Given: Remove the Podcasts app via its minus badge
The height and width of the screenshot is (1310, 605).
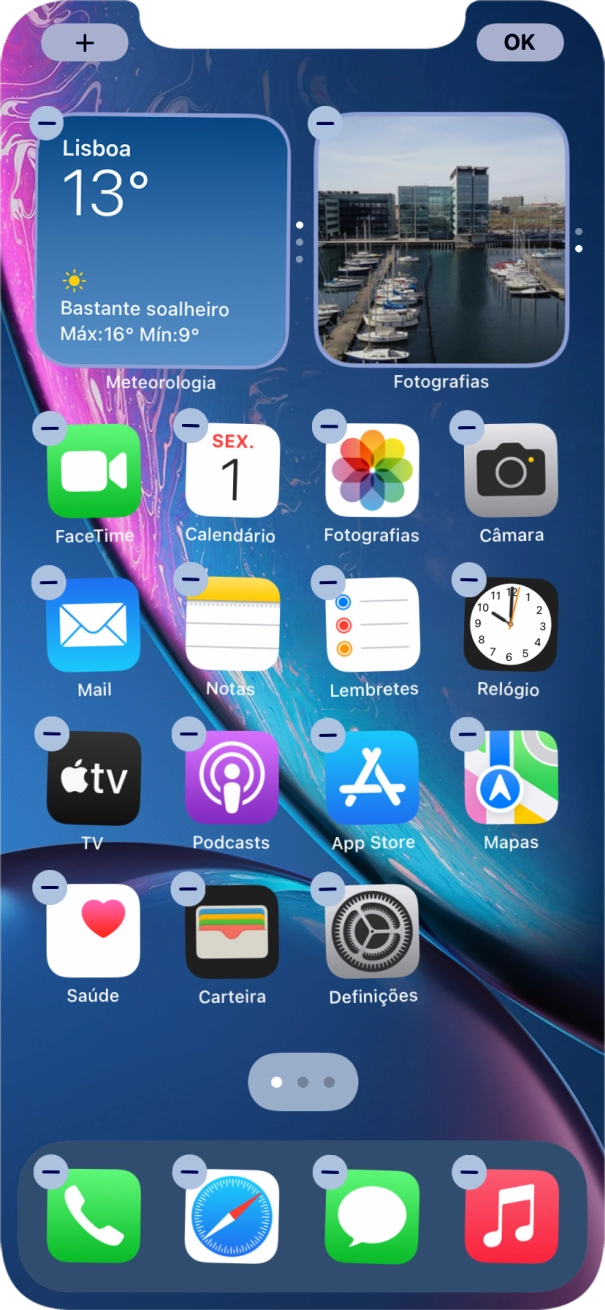Looking at the screenshot, I should [189, 735].
